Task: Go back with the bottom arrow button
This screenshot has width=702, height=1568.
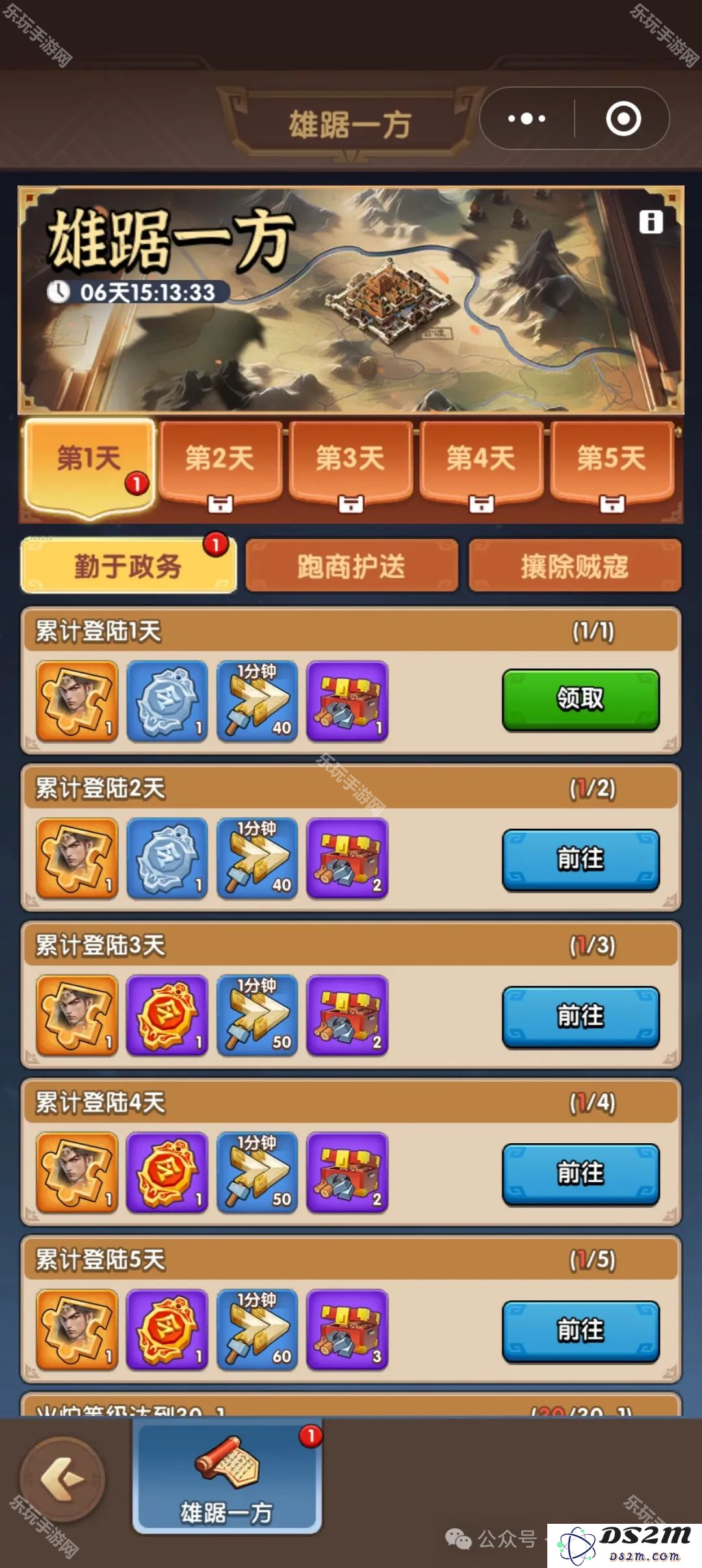Action: 62,1479
